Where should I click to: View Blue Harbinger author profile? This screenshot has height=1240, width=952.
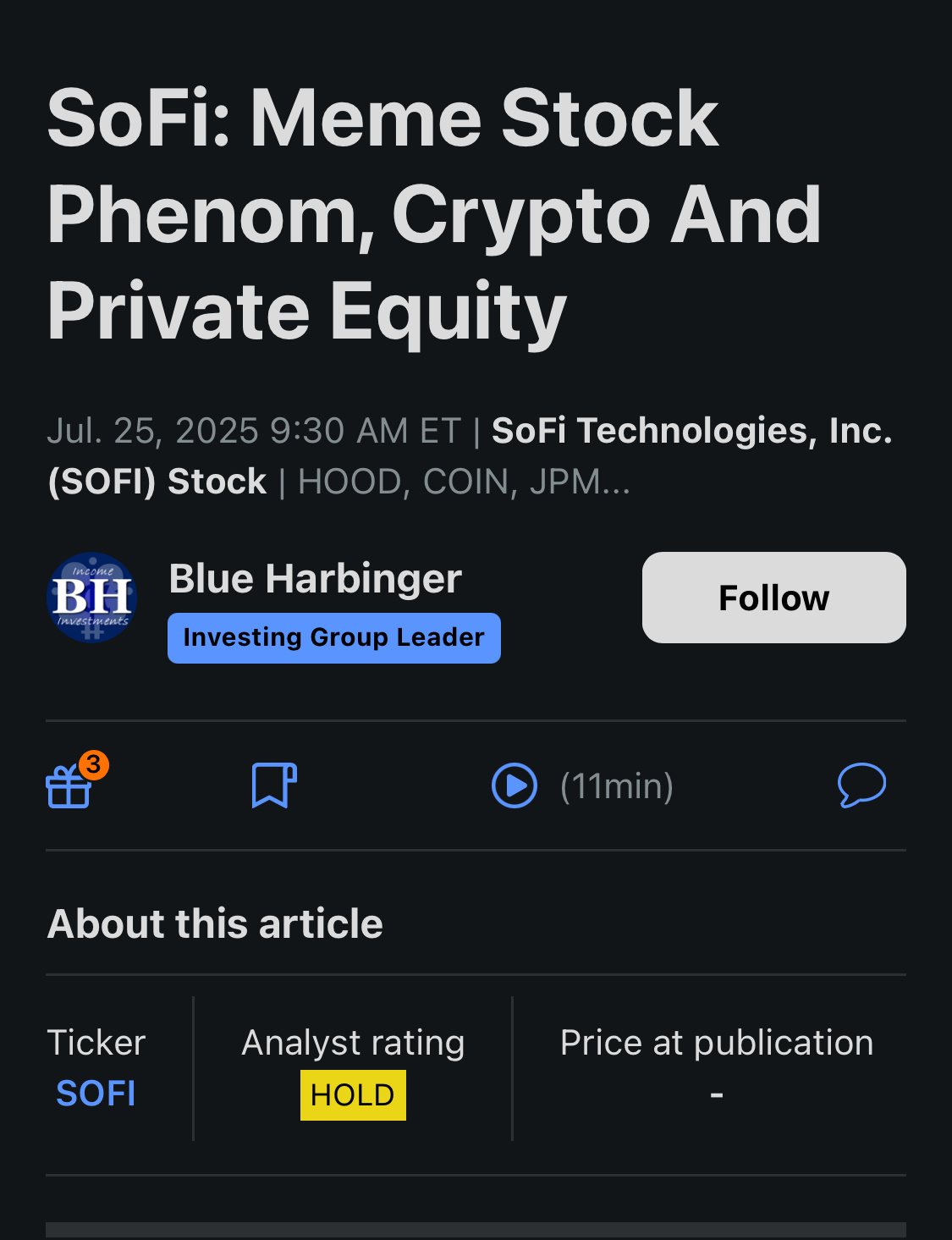pyautogui.click(x=315, y=579)
